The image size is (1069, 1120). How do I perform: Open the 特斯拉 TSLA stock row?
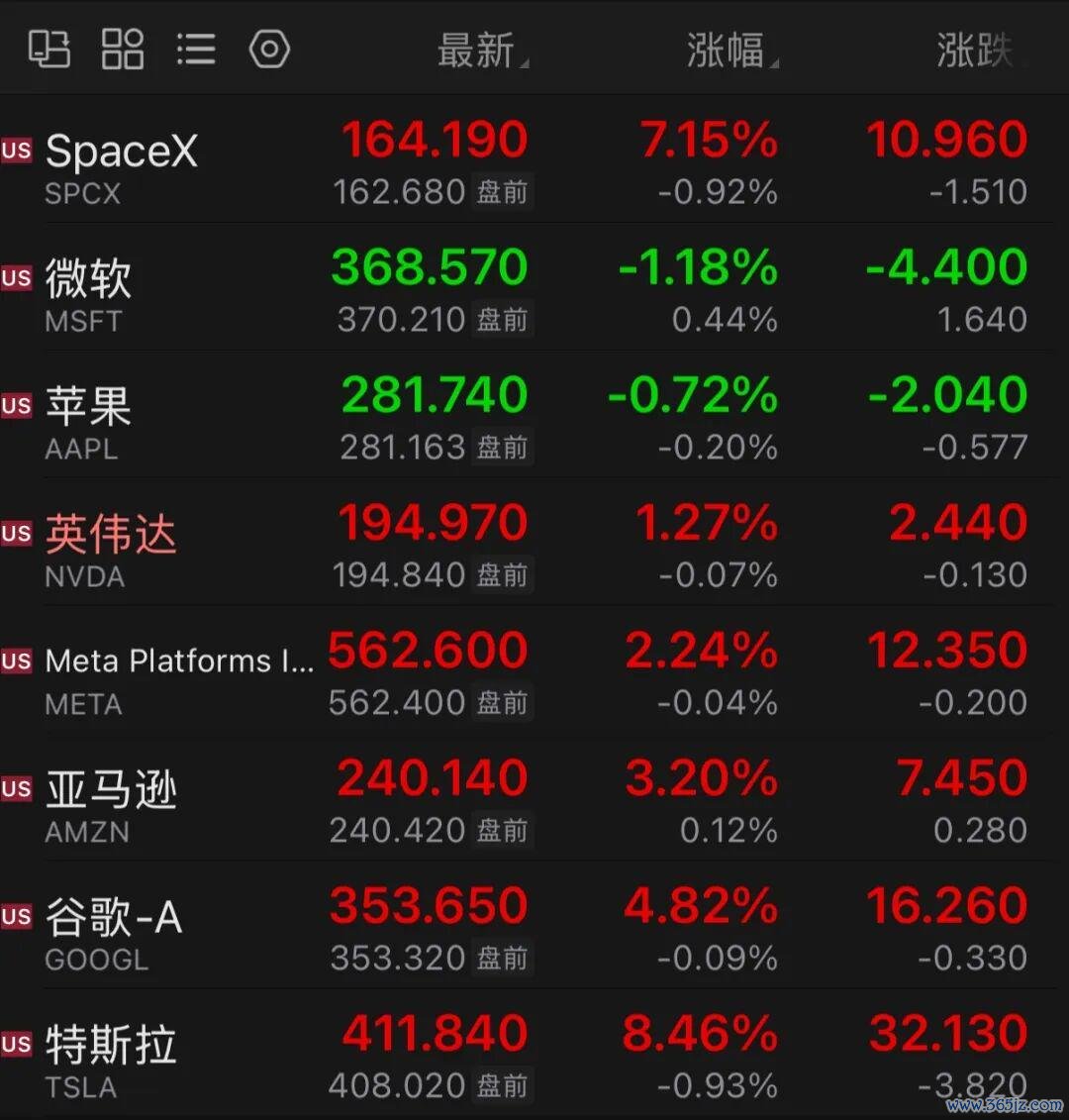click(534, 1054)
